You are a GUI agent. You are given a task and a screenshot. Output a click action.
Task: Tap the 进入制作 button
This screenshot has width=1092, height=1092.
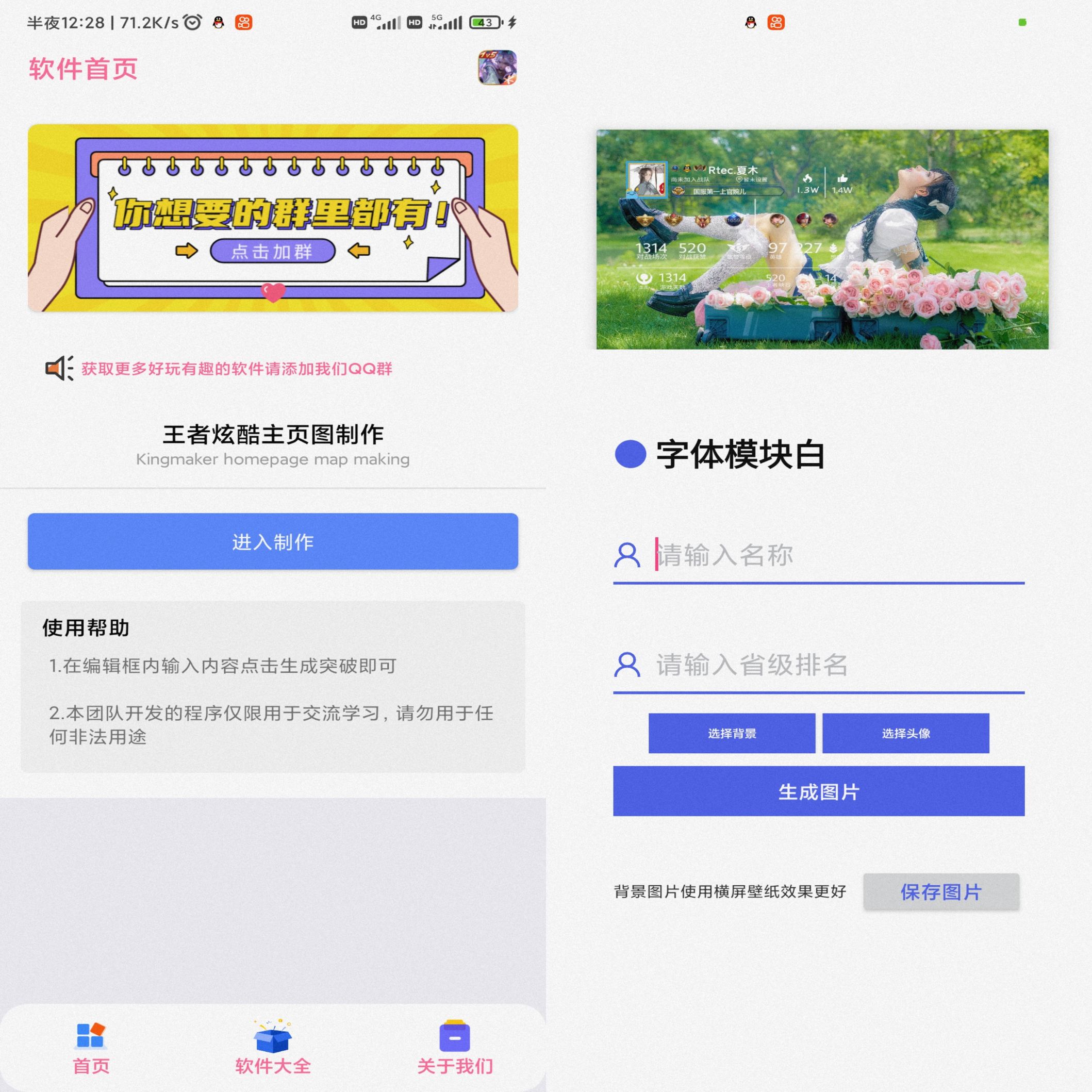click(x=272, y=541)
